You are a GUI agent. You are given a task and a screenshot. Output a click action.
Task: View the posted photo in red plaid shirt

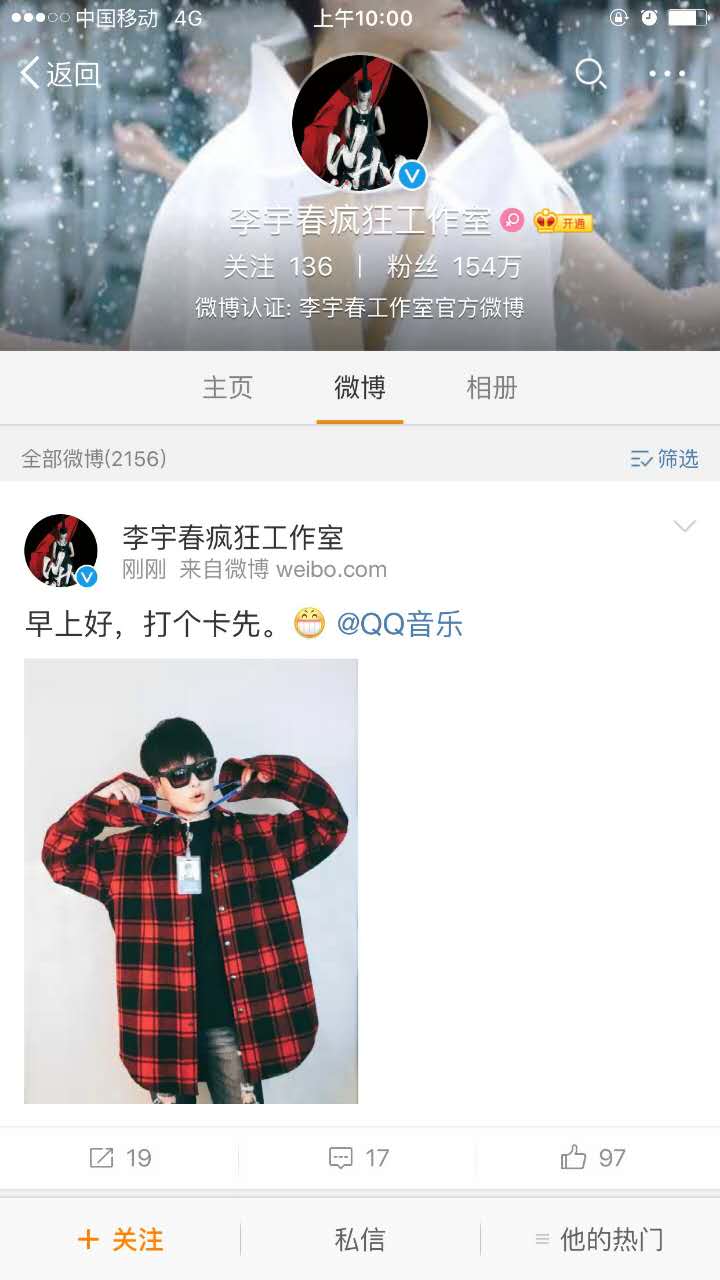click(x=191, y=881)
